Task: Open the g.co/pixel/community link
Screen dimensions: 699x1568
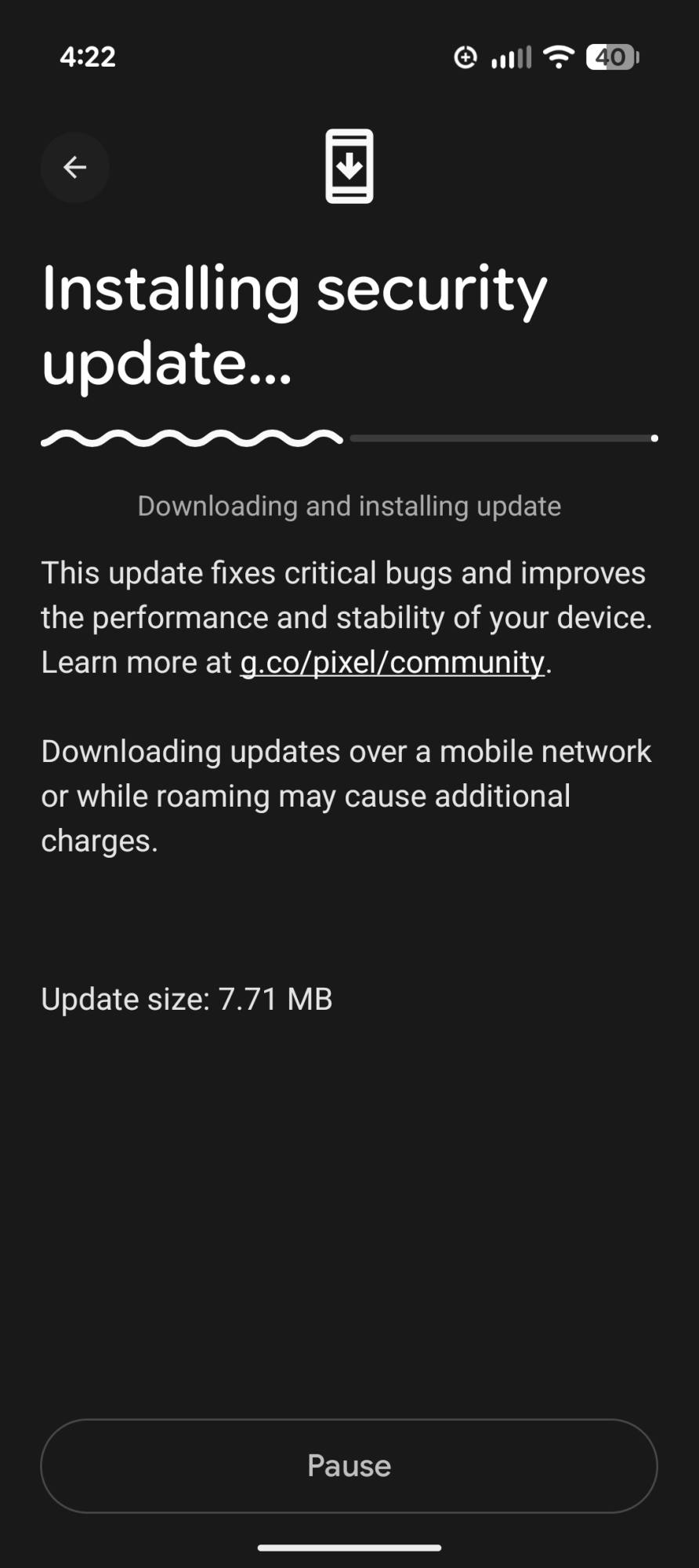Action: click(392, 662)
